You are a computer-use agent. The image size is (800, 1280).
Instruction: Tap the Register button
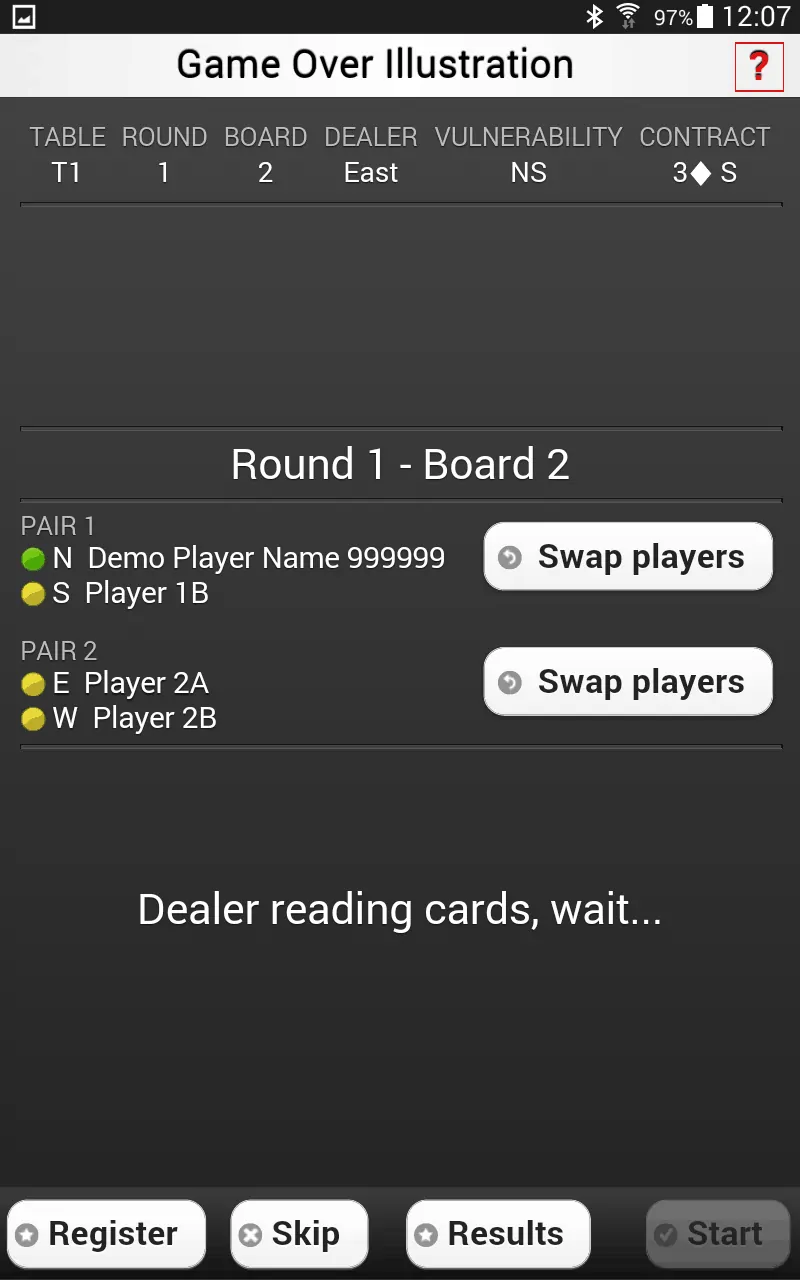[107, 1234]
